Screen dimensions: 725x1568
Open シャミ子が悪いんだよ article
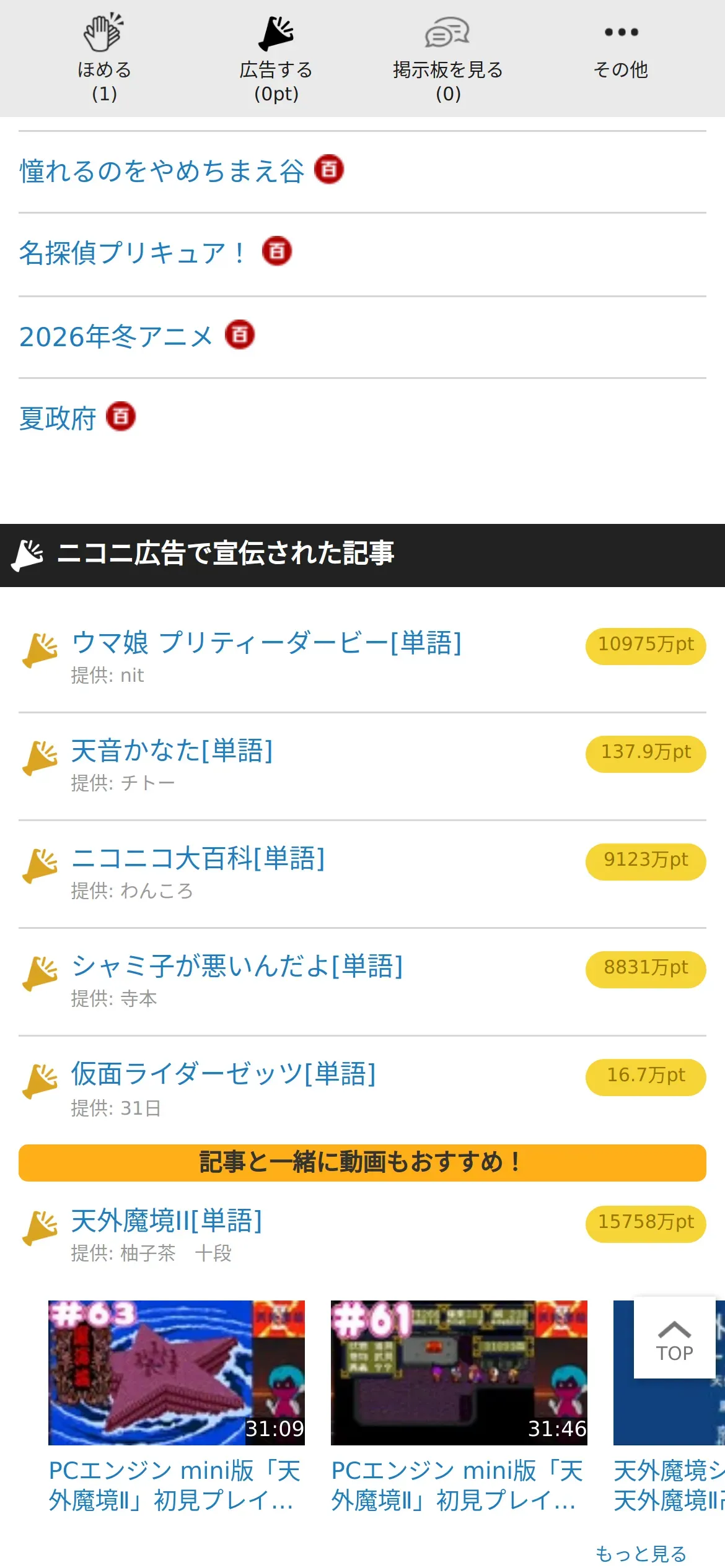click(x=237, y=966)
